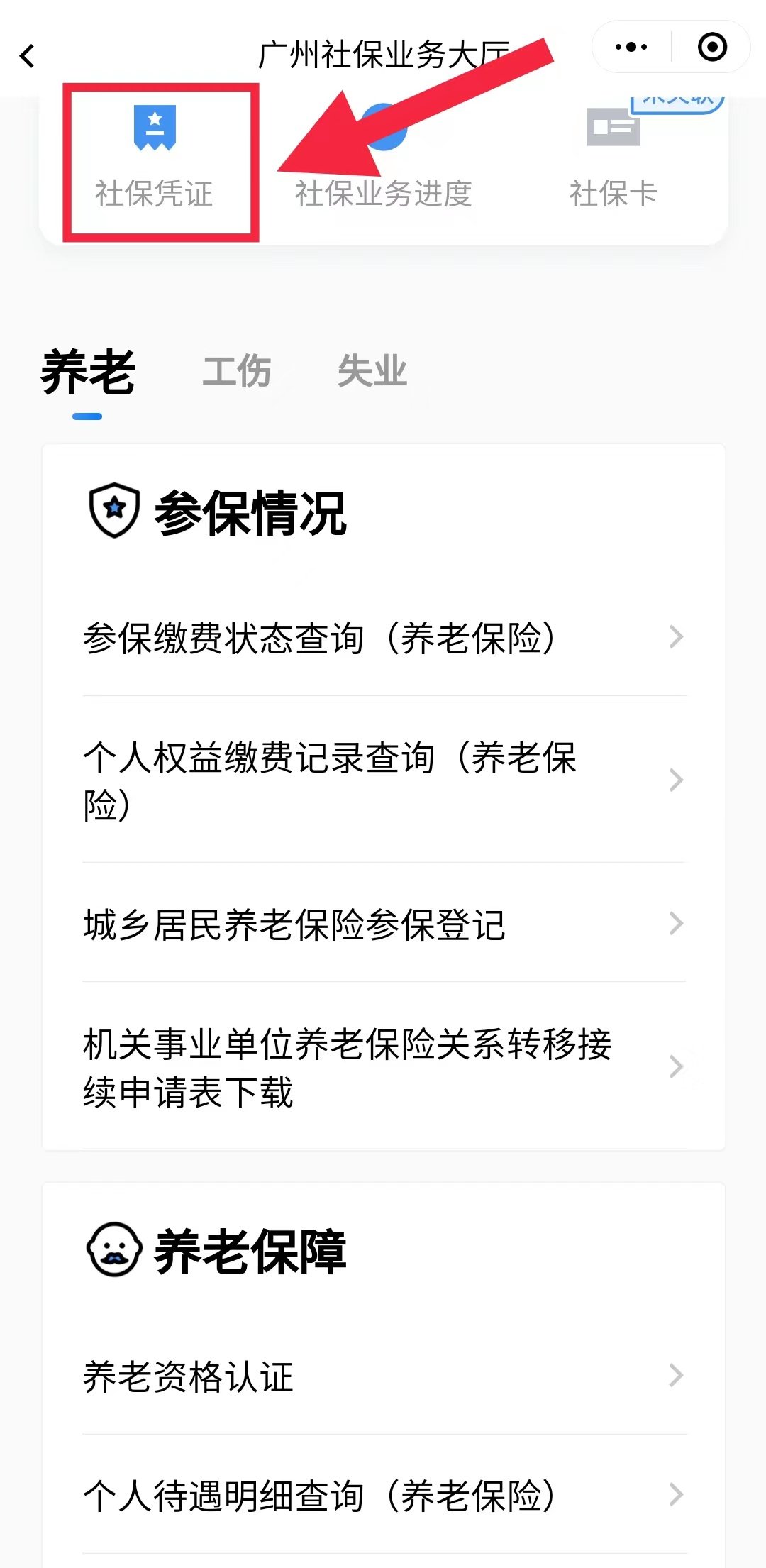The width and height of the screenshot is (766, 1568).
Task: Open the mini program more options menu
Action: click(631, 48)
